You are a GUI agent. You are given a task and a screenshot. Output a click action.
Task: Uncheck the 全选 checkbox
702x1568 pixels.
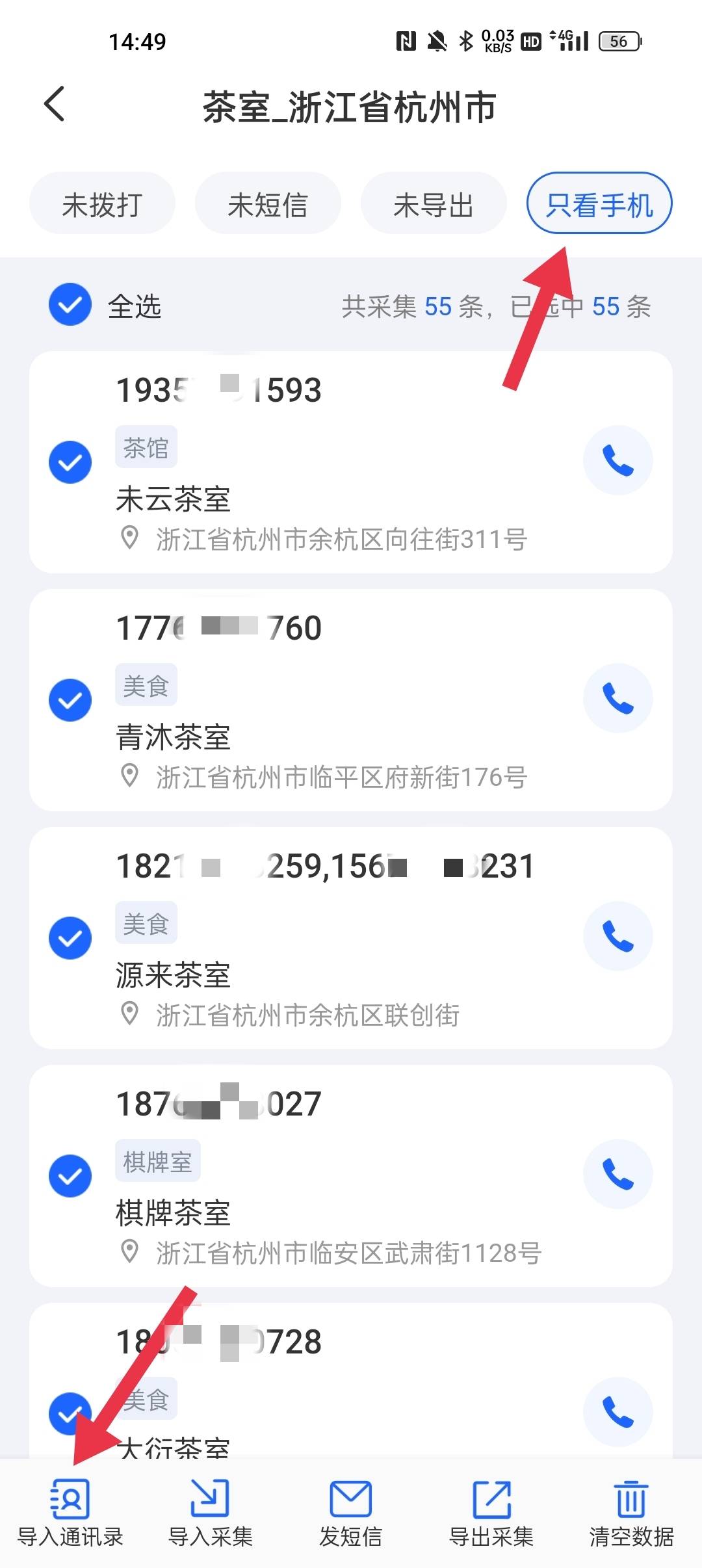coord(70,305)
